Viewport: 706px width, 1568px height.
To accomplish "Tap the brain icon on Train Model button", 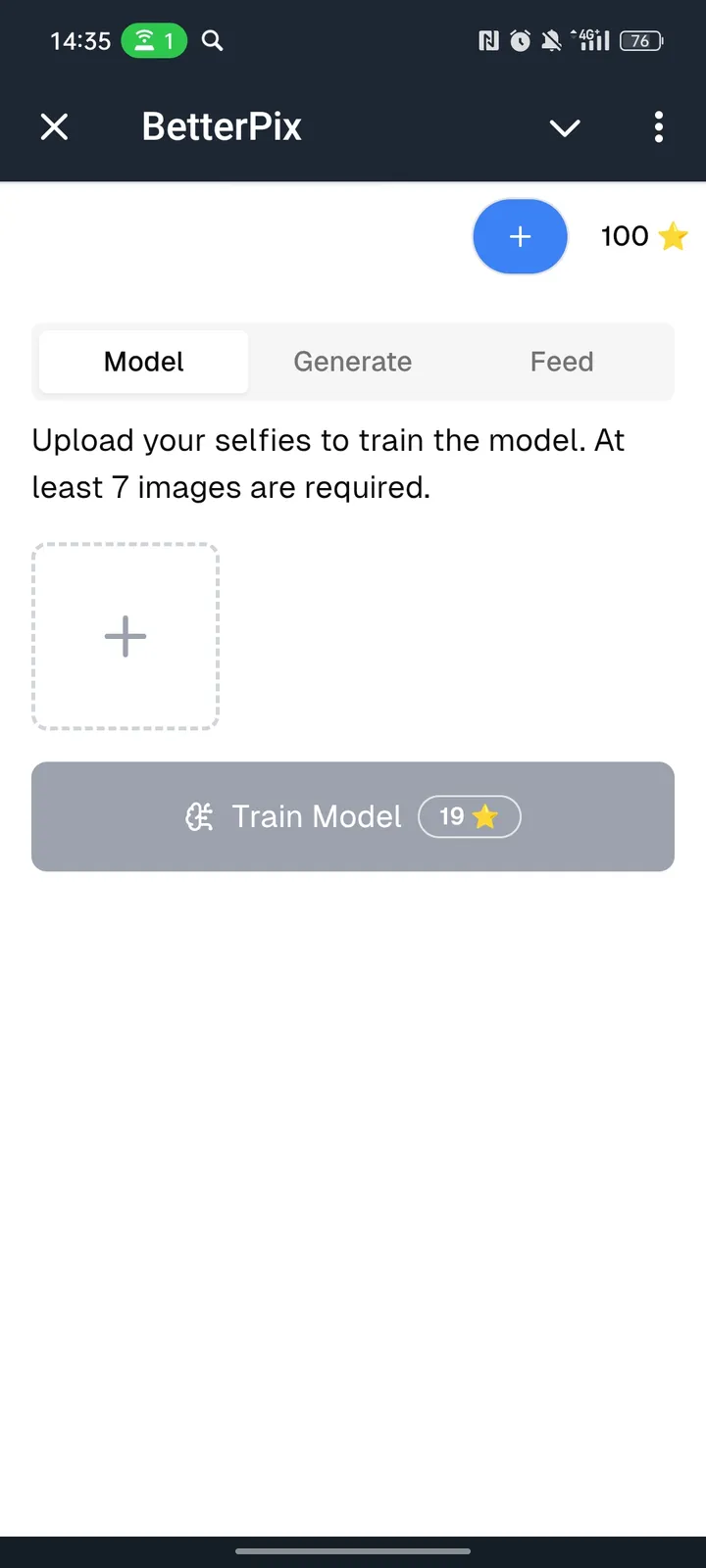I will point(199,816).
